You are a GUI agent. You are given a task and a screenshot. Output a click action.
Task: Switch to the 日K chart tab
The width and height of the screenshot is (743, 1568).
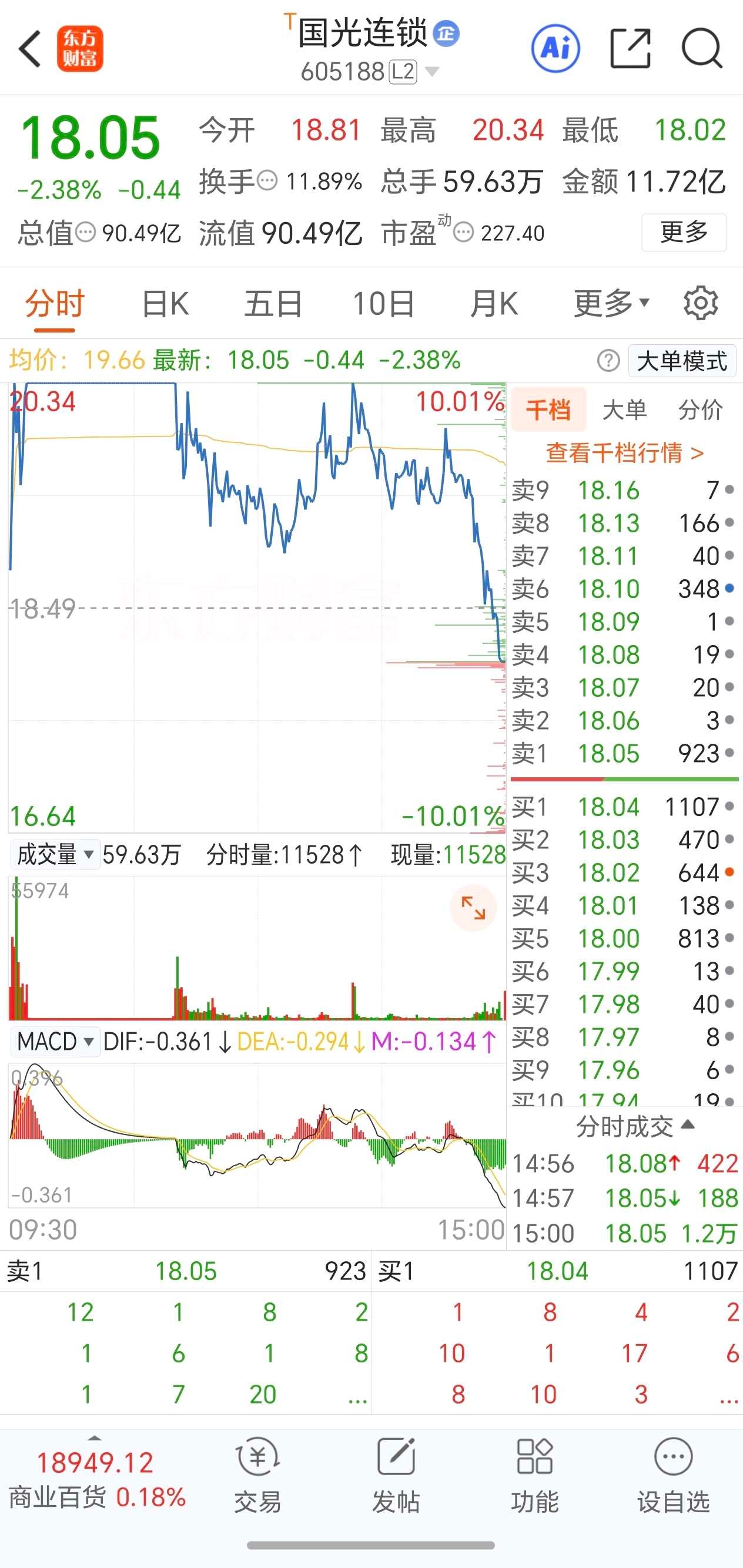(165, 304)
